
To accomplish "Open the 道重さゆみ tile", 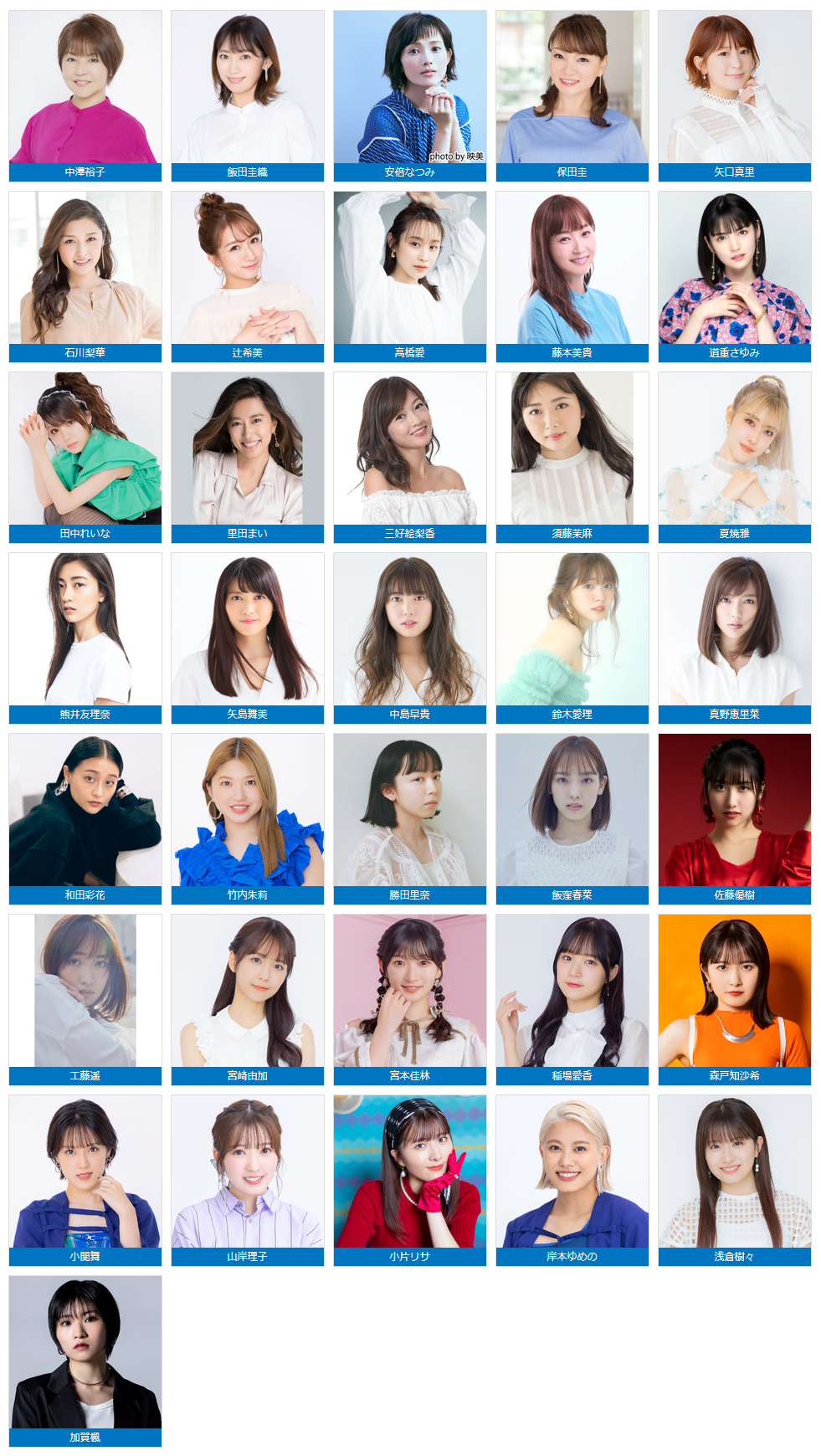I will pyautogui.click(x=734, y=276).
